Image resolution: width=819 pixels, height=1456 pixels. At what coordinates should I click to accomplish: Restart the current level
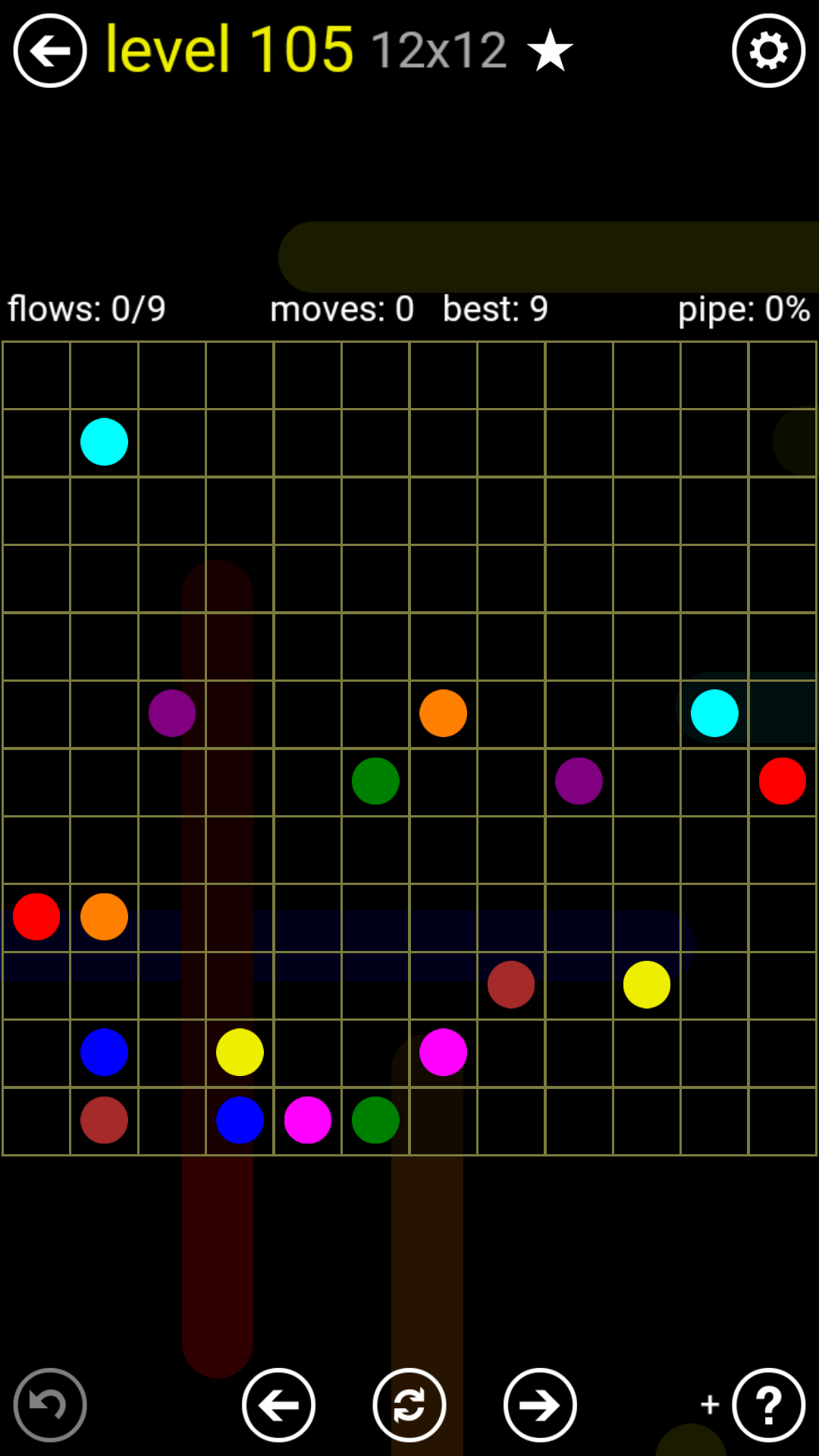tap(409, 1404)
